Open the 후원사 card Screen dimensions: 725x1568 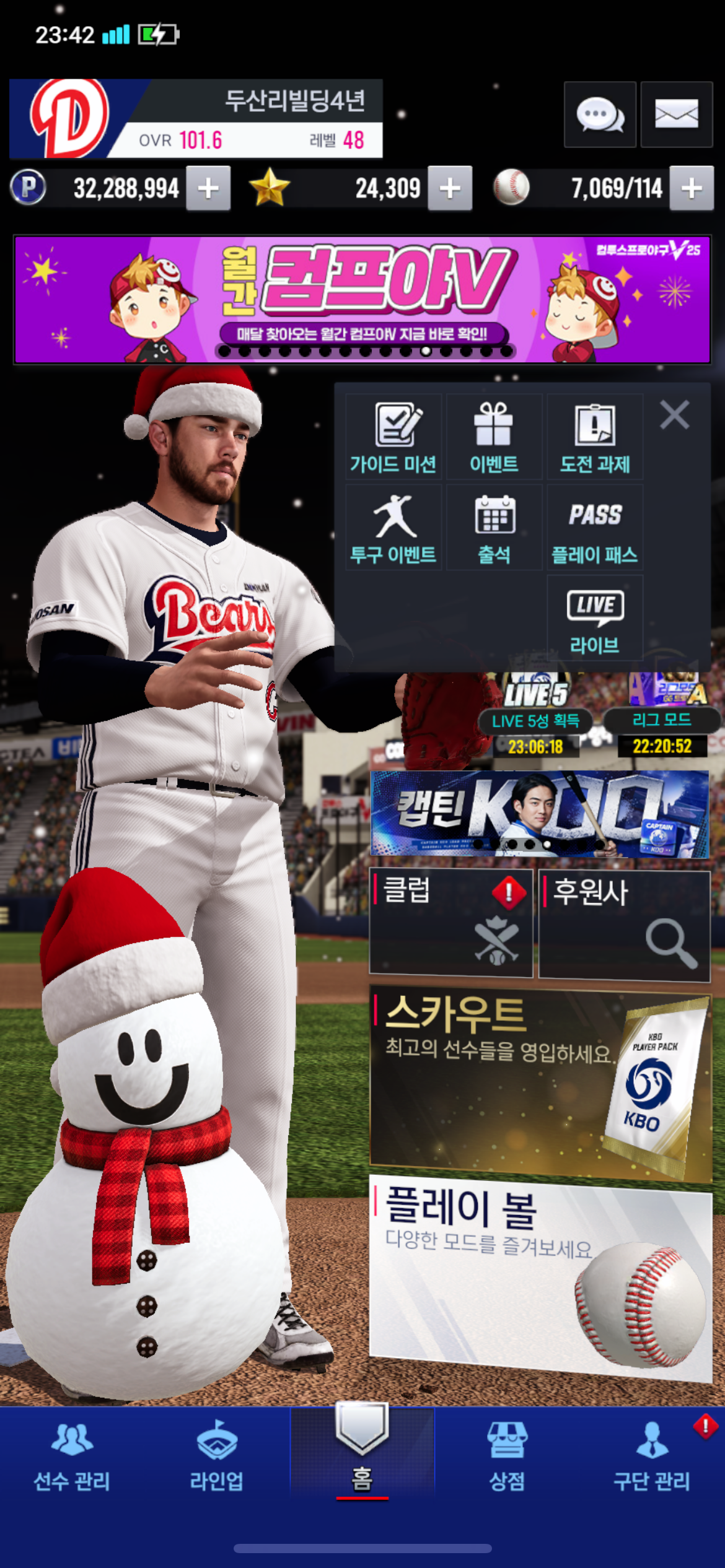[x=624, y=925]
